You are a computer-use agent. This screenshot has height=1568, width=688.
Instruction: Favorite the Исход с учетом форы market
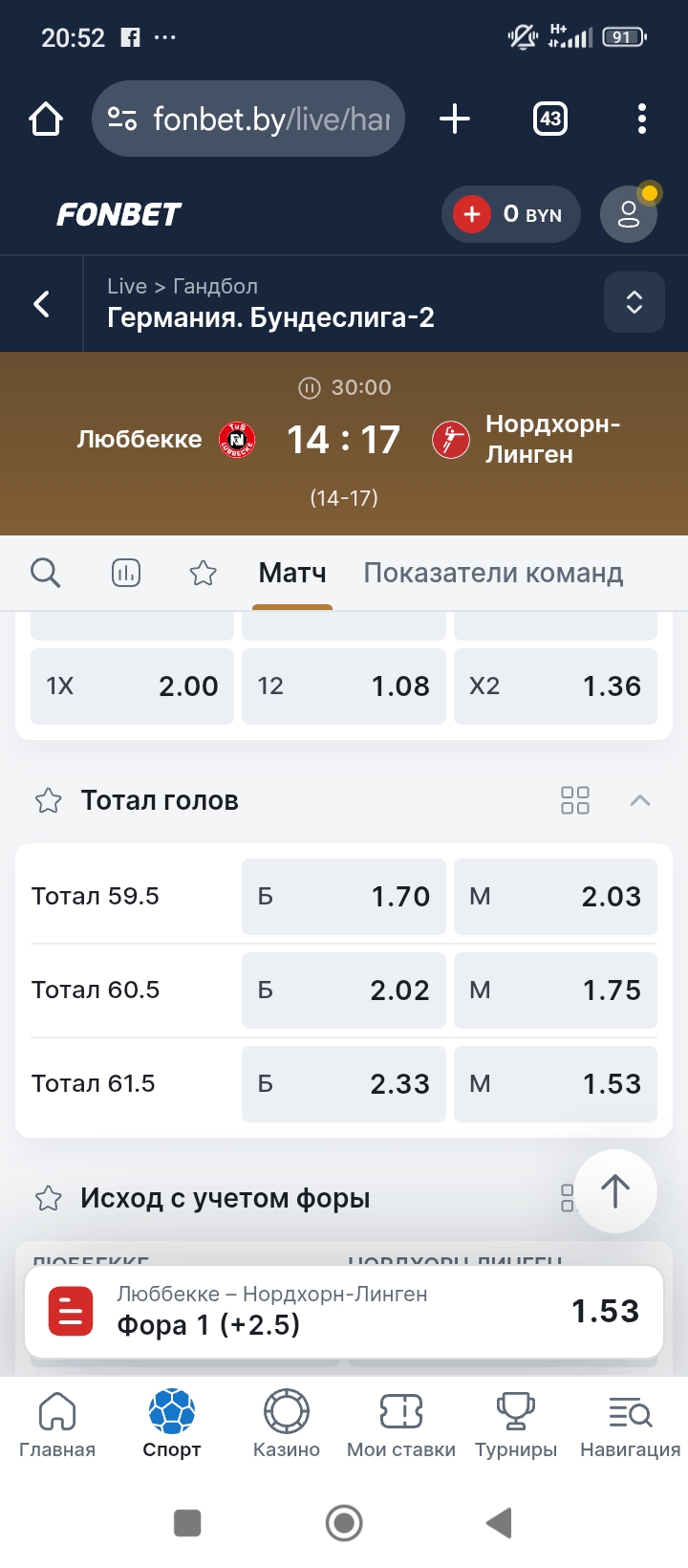pos(49,1198)
